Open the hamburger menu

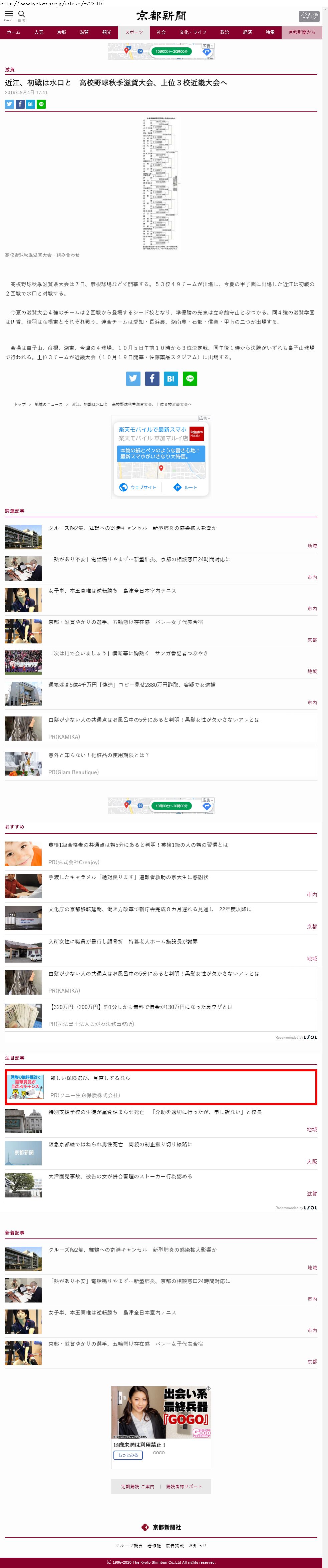(x=9, y=15)
